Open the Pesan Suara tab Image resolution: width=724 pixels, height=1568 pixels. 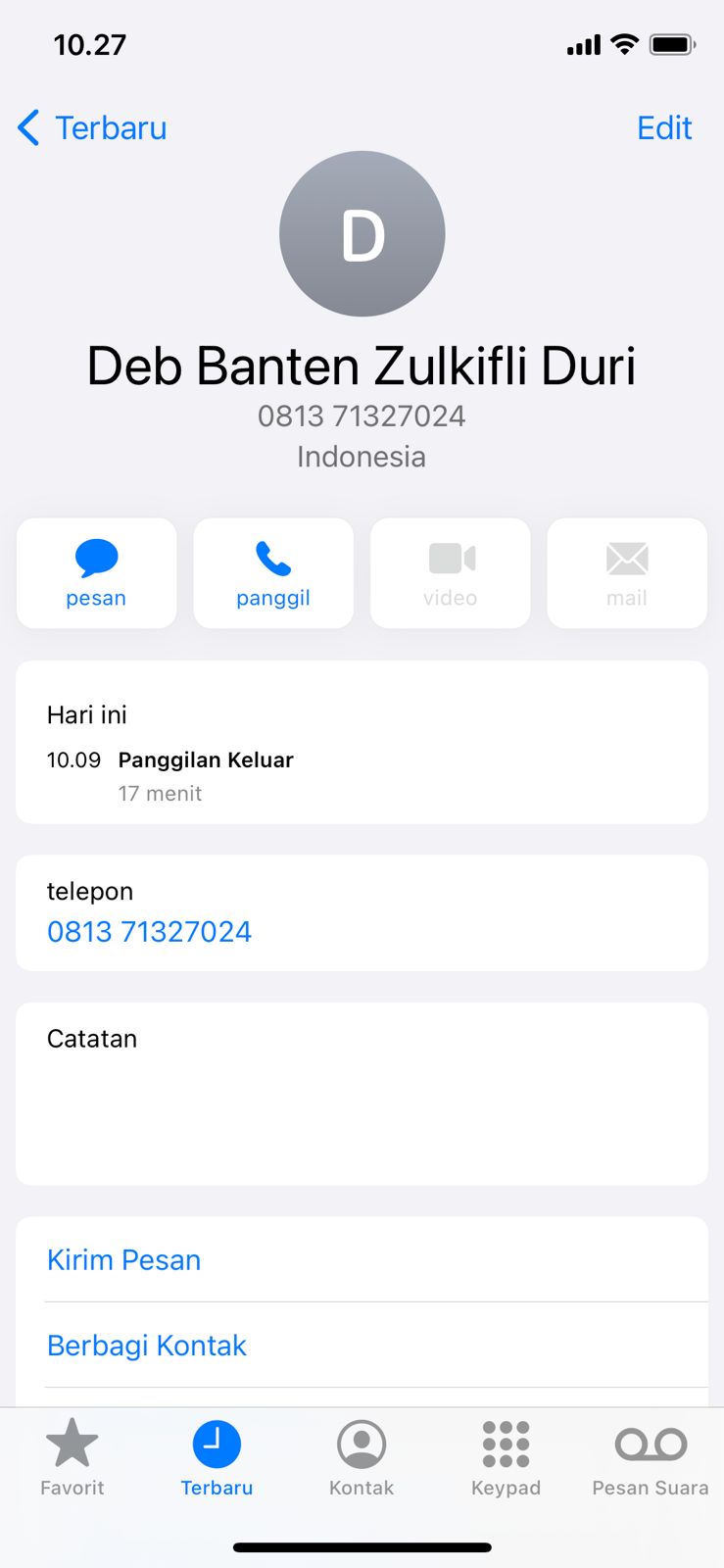click(x=650, y=1457)
